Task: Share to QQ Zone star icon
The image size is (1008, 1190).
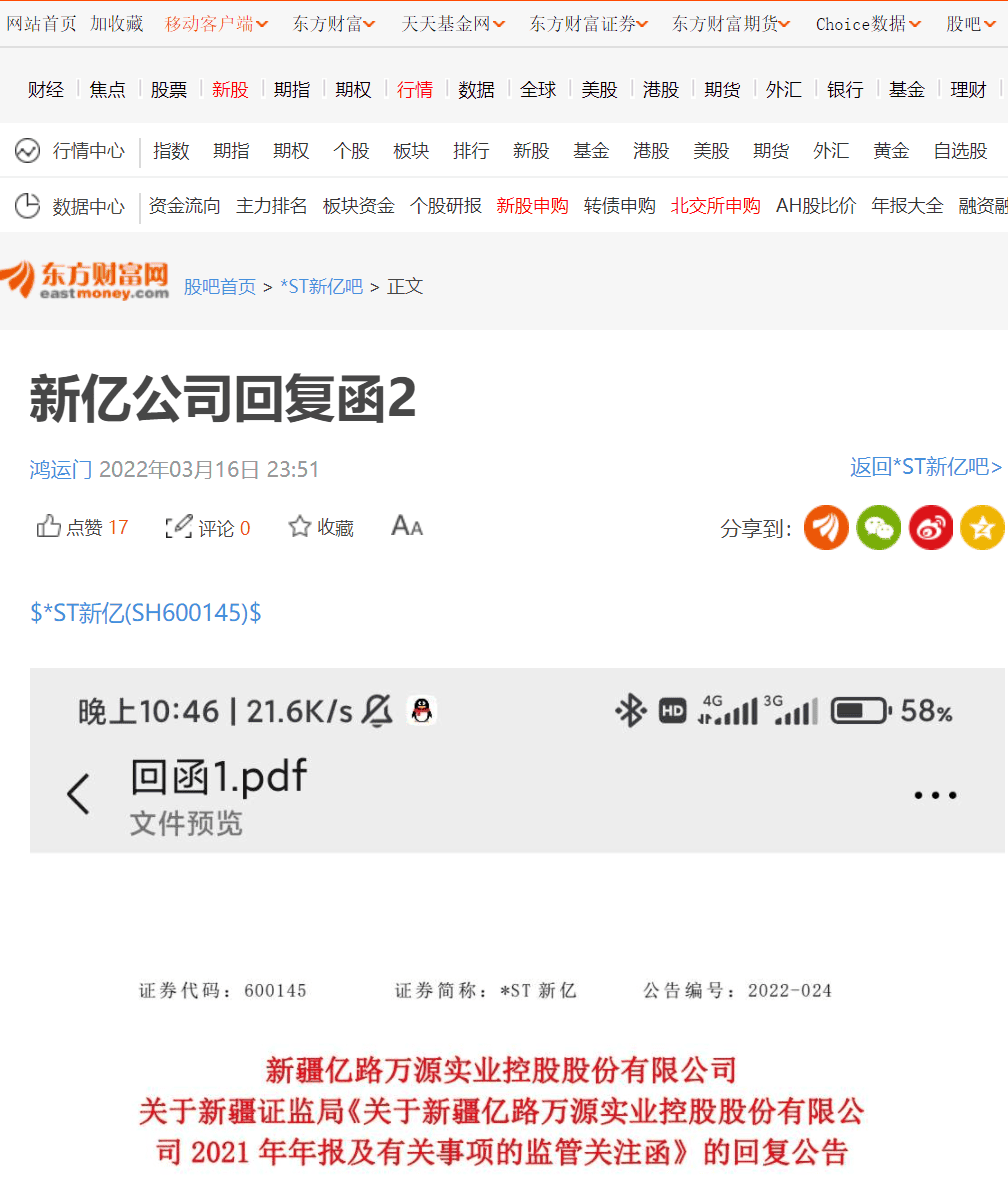Action: (982, 527)
